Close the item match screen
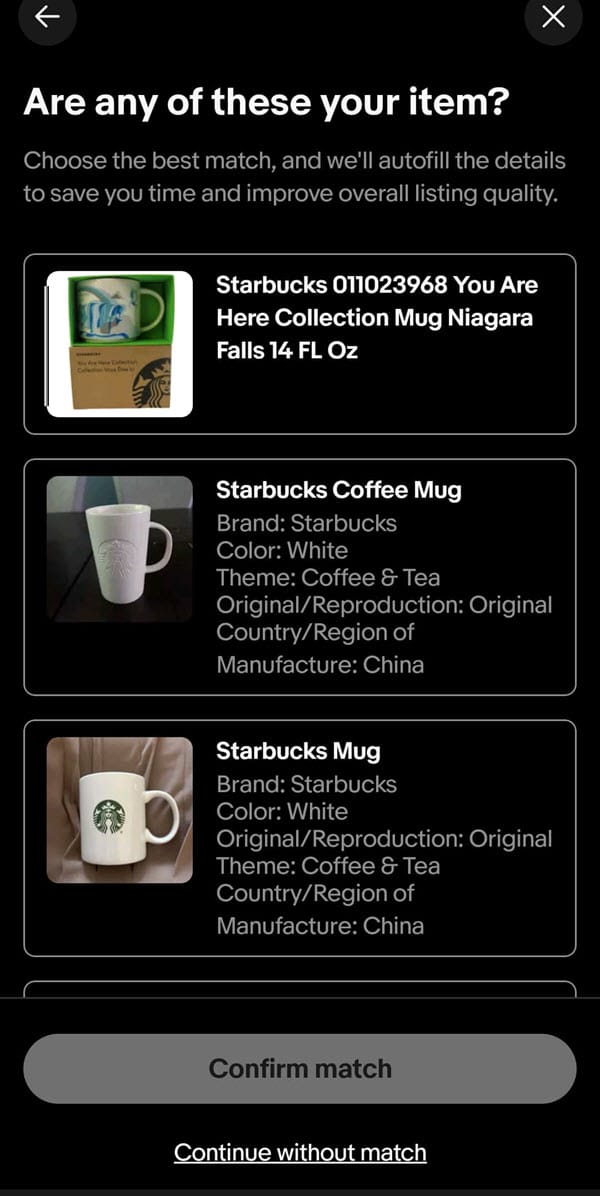This screenshot has height=1196, width=600. (553, 17)
